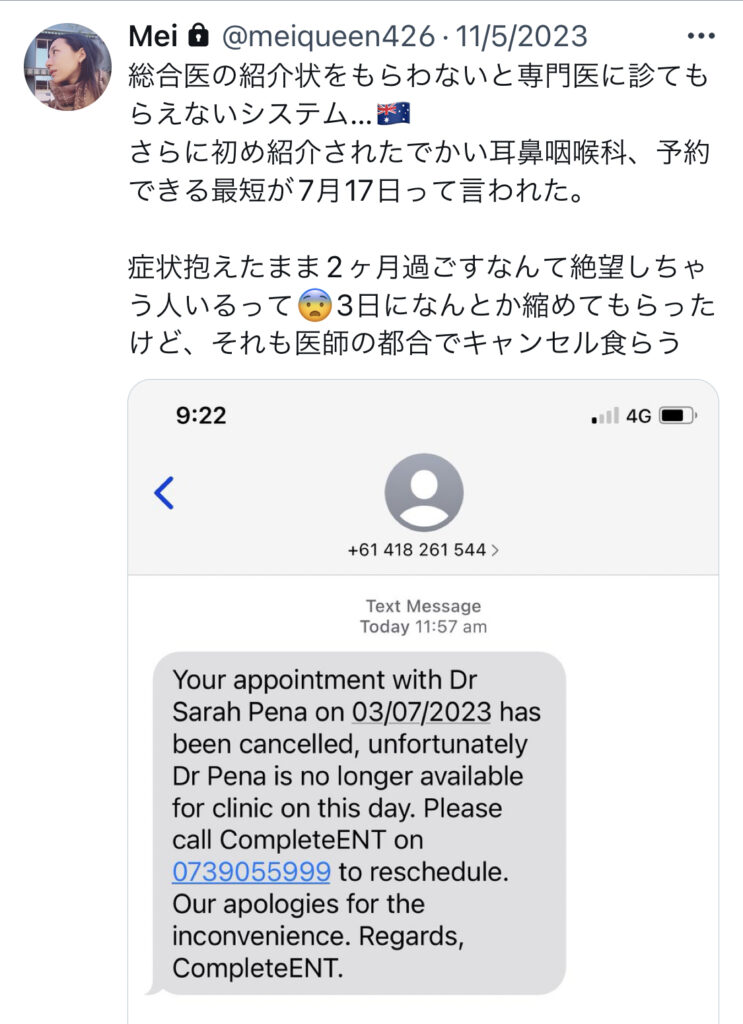
Task: Open the attached SMS screenshot image
Action: (x=423, y=700)
